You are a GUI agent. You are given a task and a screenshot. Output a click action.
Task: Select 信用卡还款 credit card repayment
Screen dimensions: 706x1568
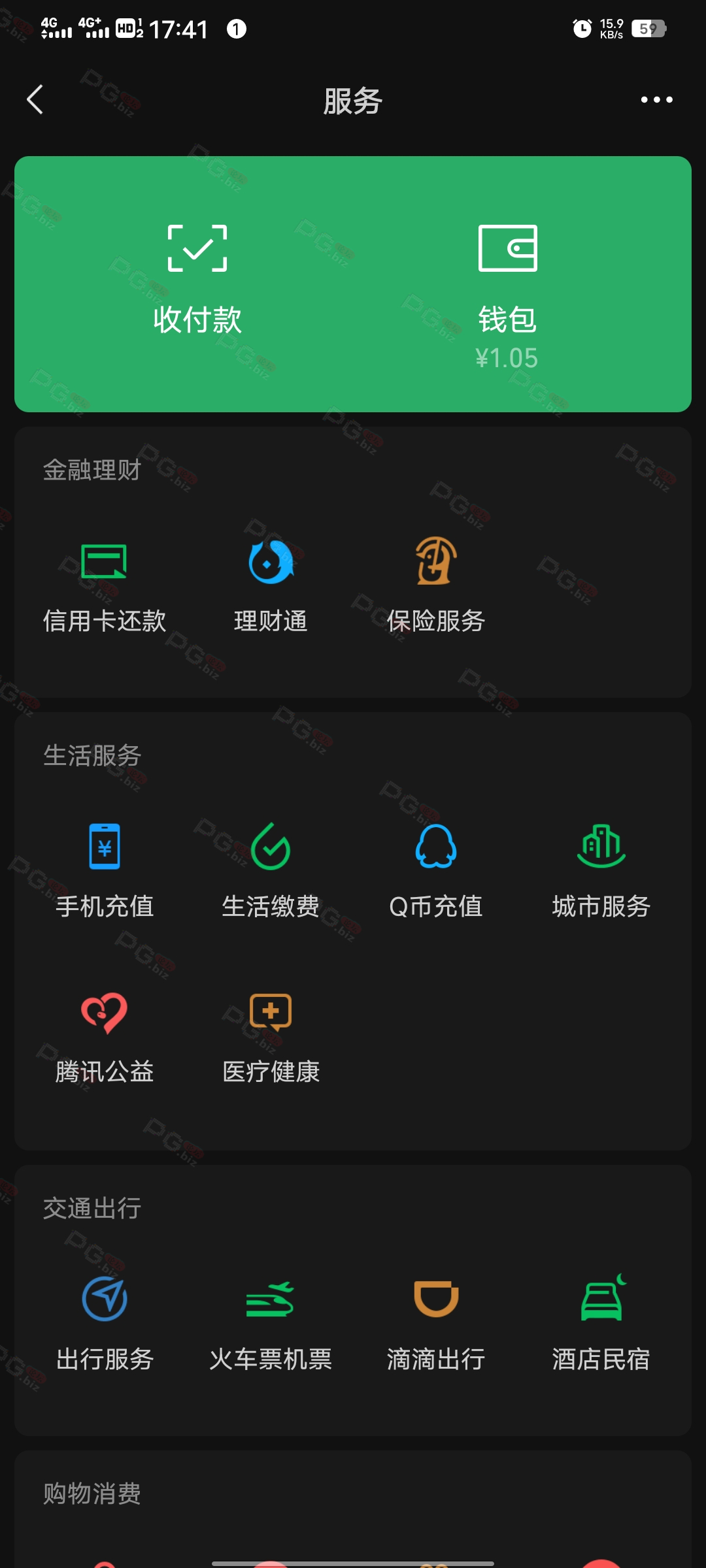click(x=105, y=586)
